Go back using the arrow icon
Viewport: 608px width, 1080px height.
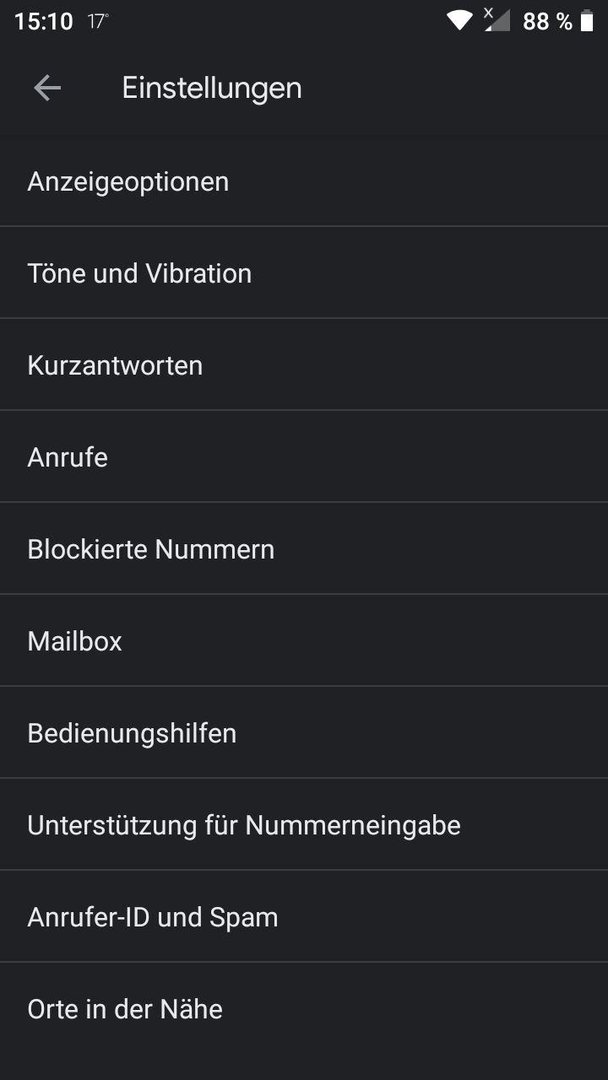coord(48,88)
